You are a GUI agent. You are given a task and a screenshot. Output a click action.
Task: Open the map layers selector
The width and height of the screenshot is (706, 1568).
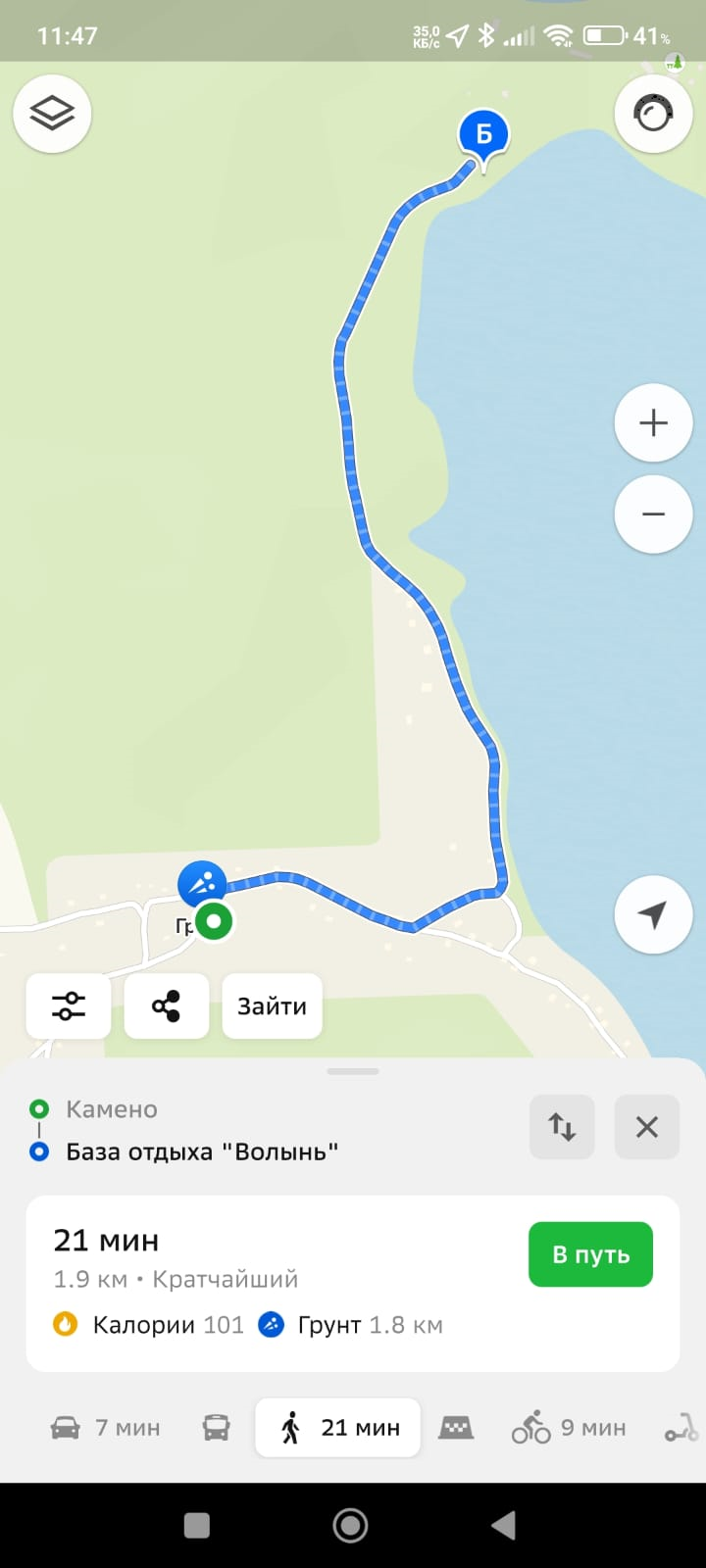(x=52, y=114)
